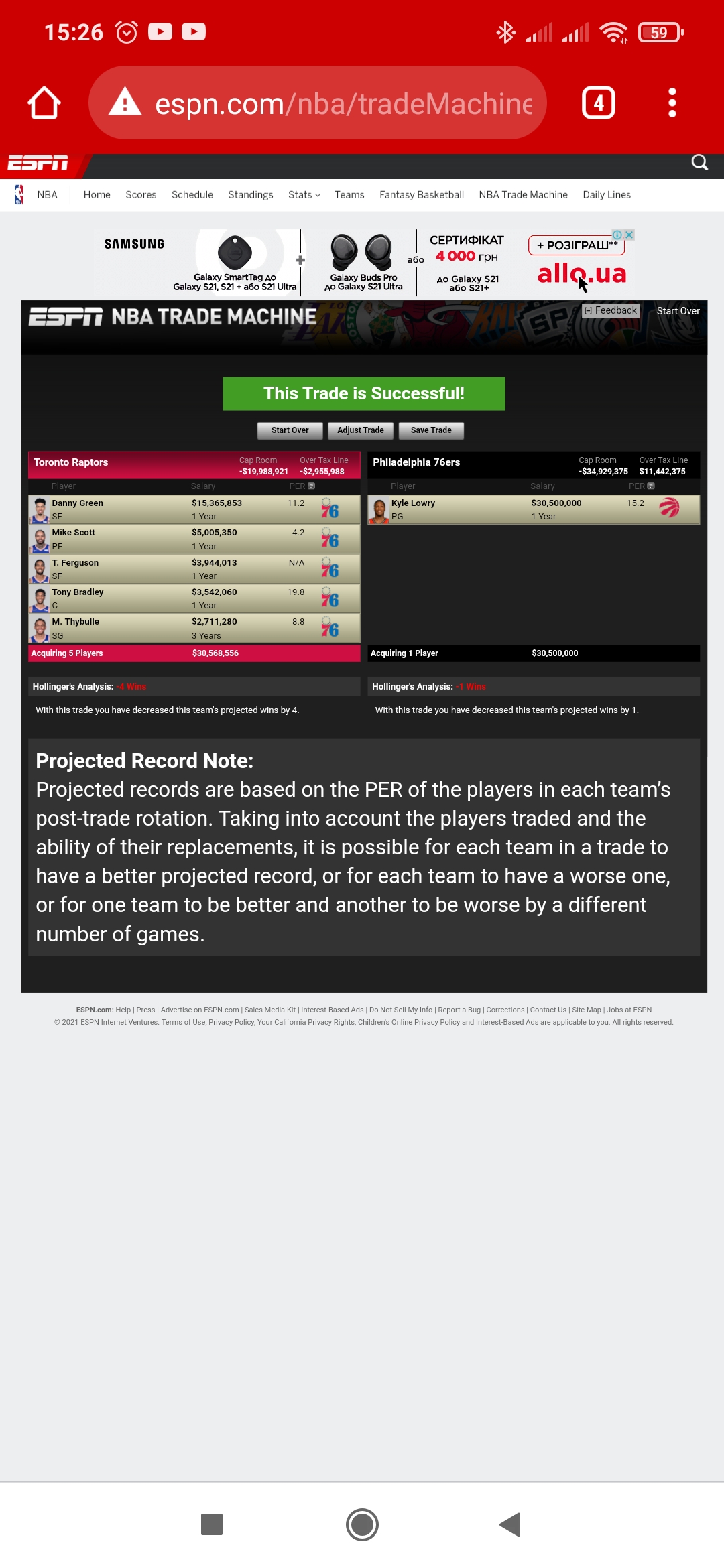
Task: Open the Daily Lines link
Action: click(x=607, y=195)
